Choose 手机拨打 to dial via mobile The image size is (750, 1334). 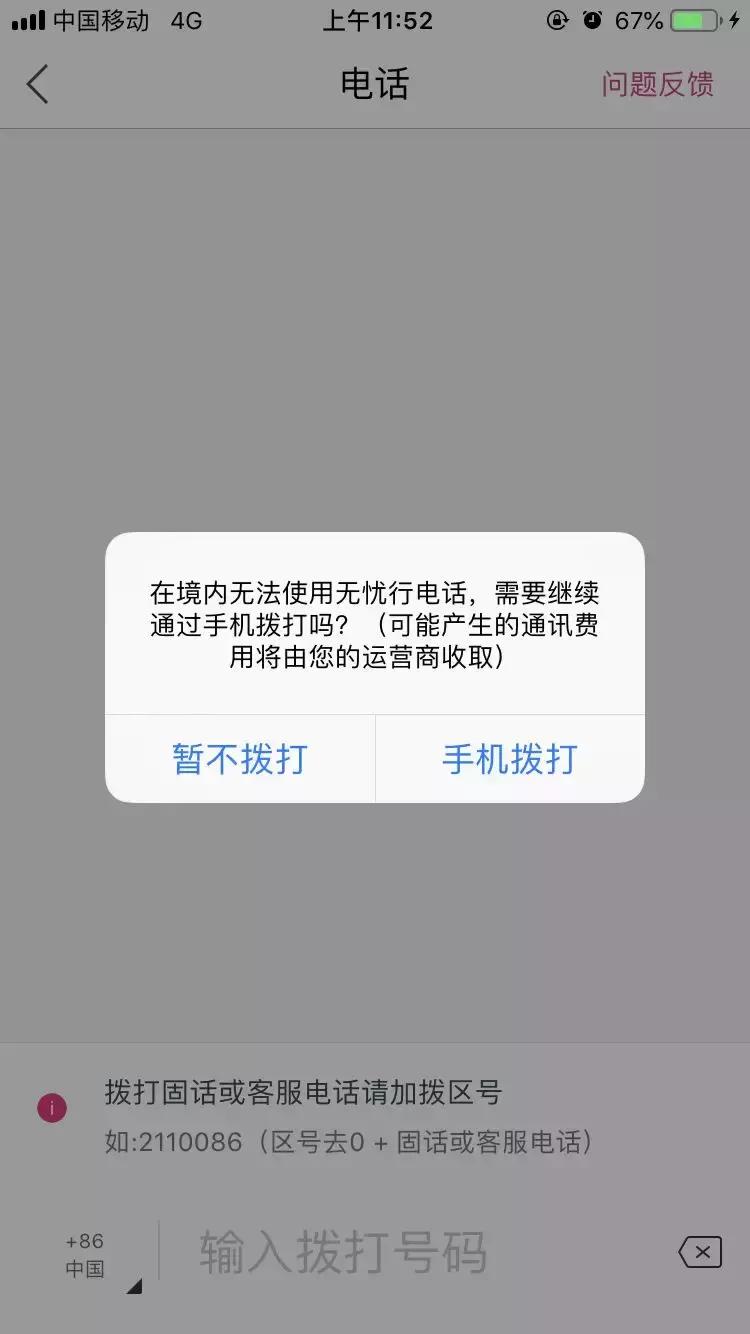(509, 760)
